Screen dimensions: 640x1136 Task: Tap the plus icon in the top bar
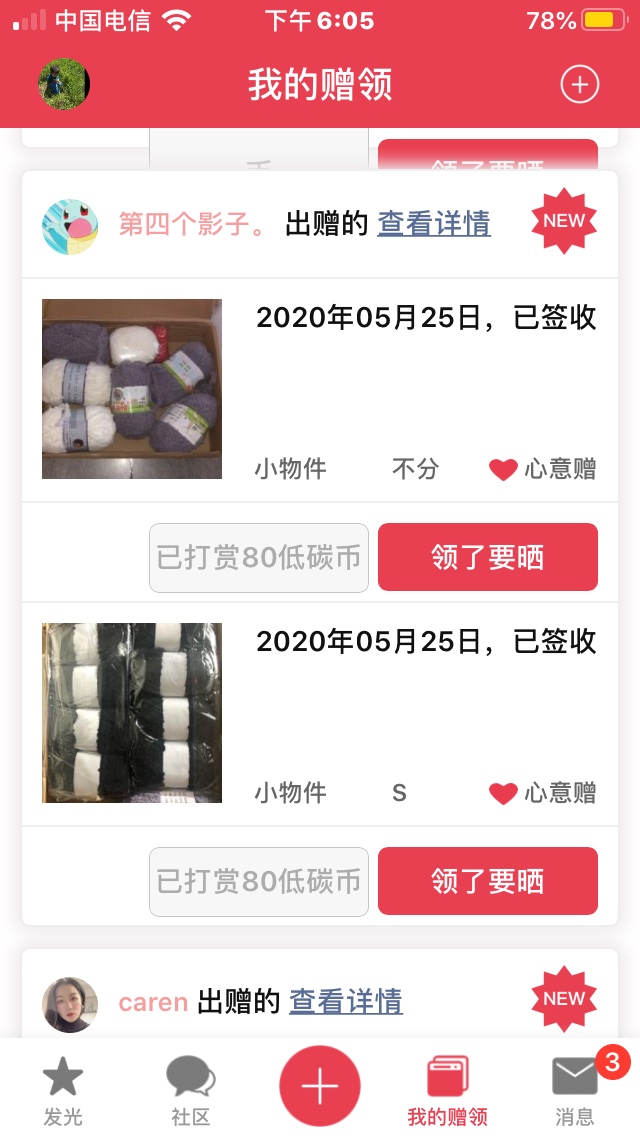(x=579, y=85)
